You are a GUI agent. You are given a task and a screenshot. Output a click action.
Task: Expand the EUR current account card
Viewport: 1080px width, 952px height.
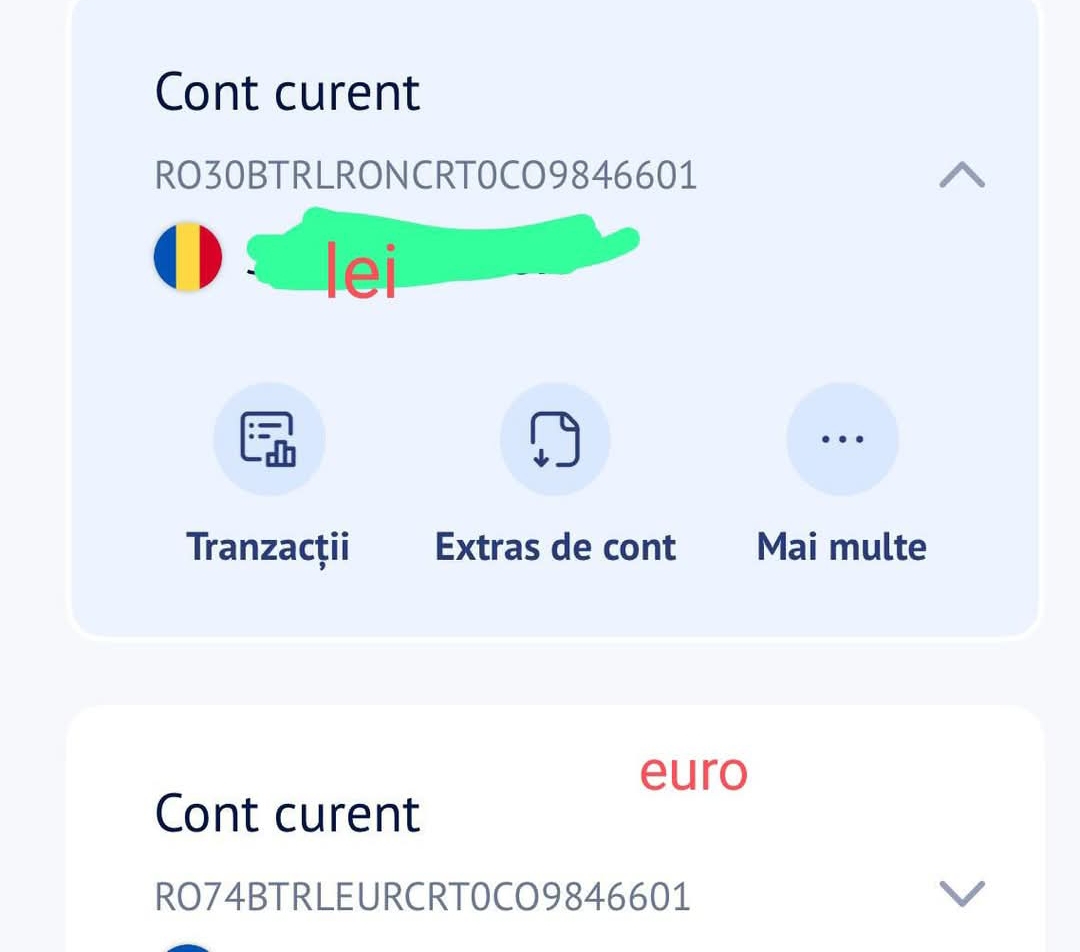[x=962, y=893]
